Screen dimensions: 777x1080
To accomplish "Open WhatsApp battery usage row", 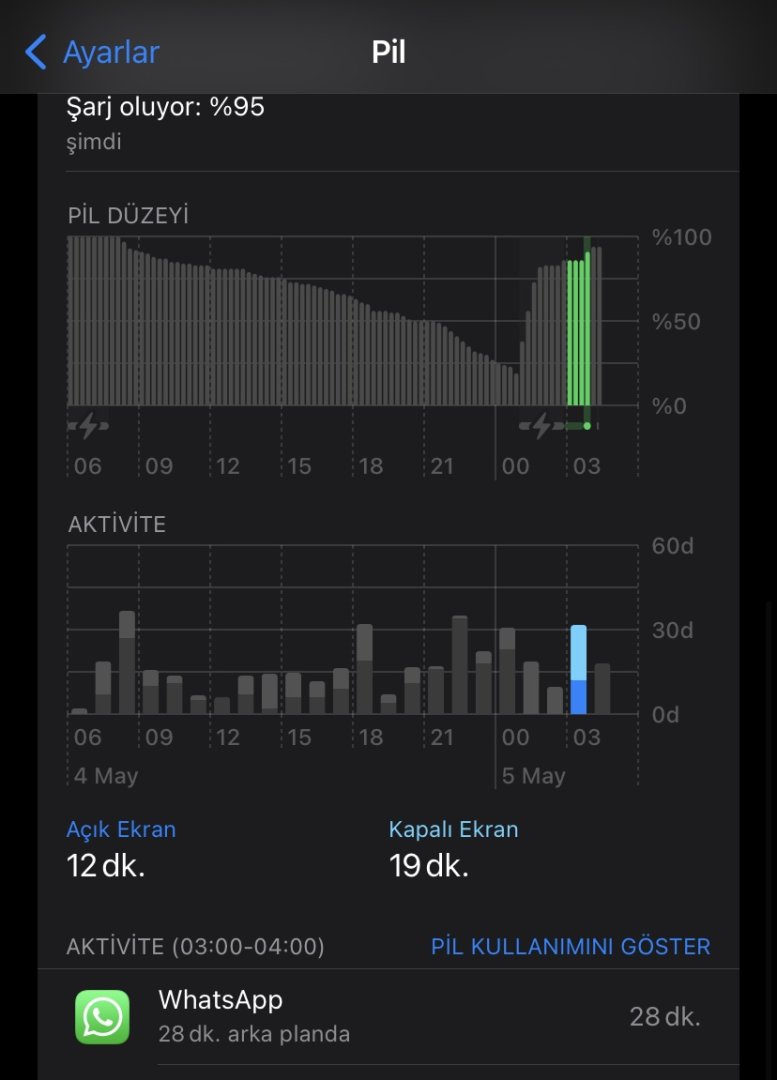I will click(388, 1016).
